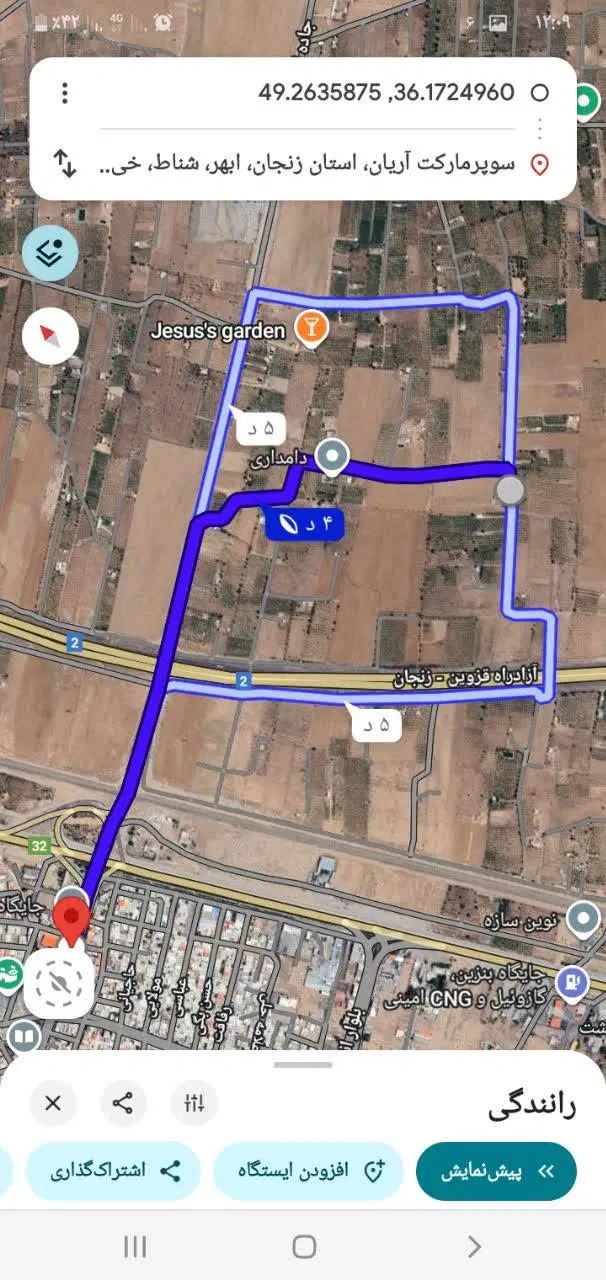This screenshot has width=606, height=1280.
Task: Open the Jesus's garden place marker
Action: pyautogui.click(x=312, y=330)
